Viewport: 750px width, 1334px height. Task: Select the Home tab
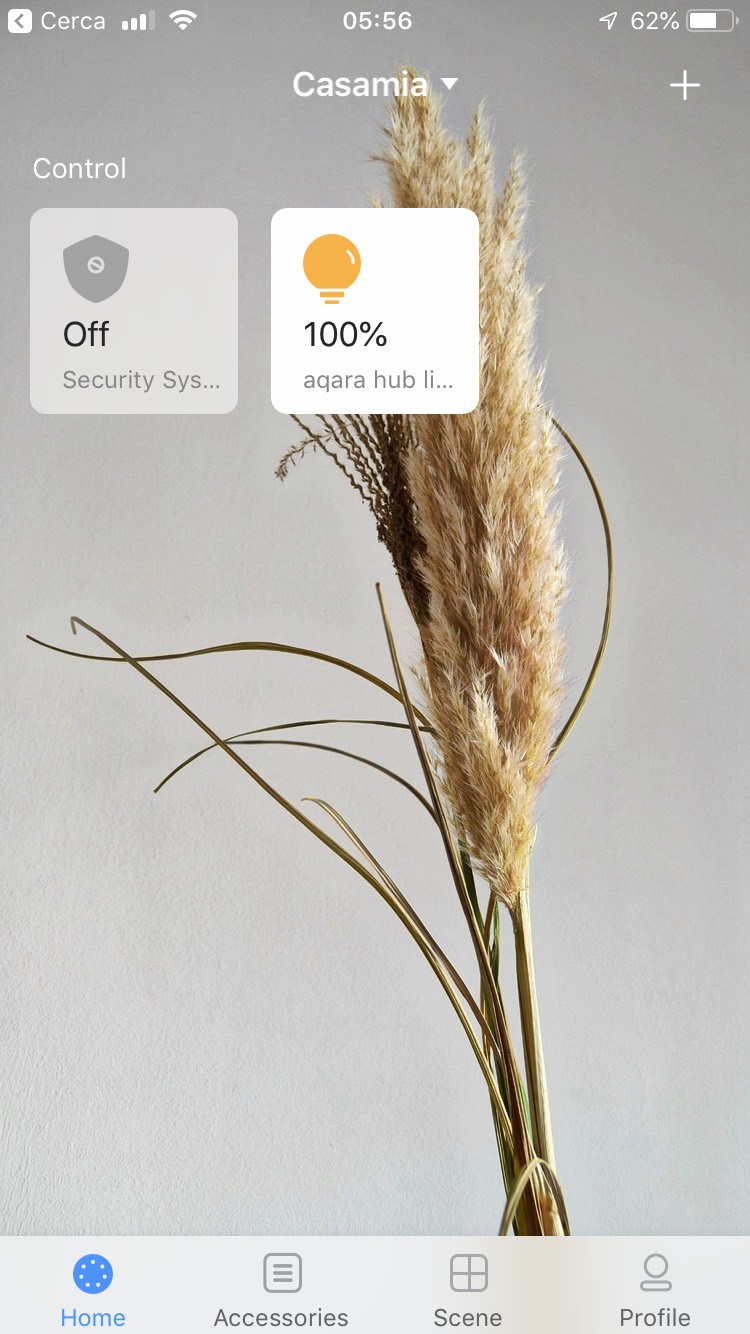[x=93, y=1289]
